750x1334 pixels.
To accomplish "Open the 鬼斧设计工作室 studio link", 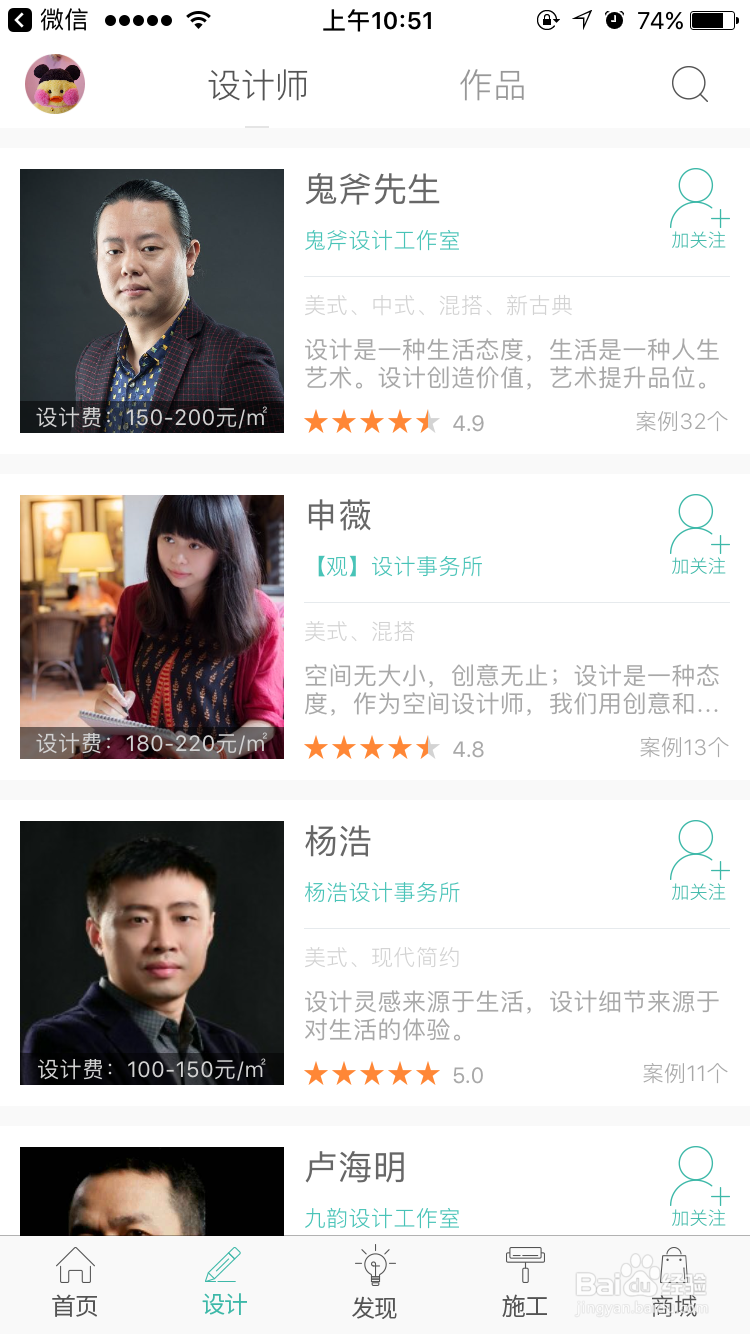I will coord(381,240).
